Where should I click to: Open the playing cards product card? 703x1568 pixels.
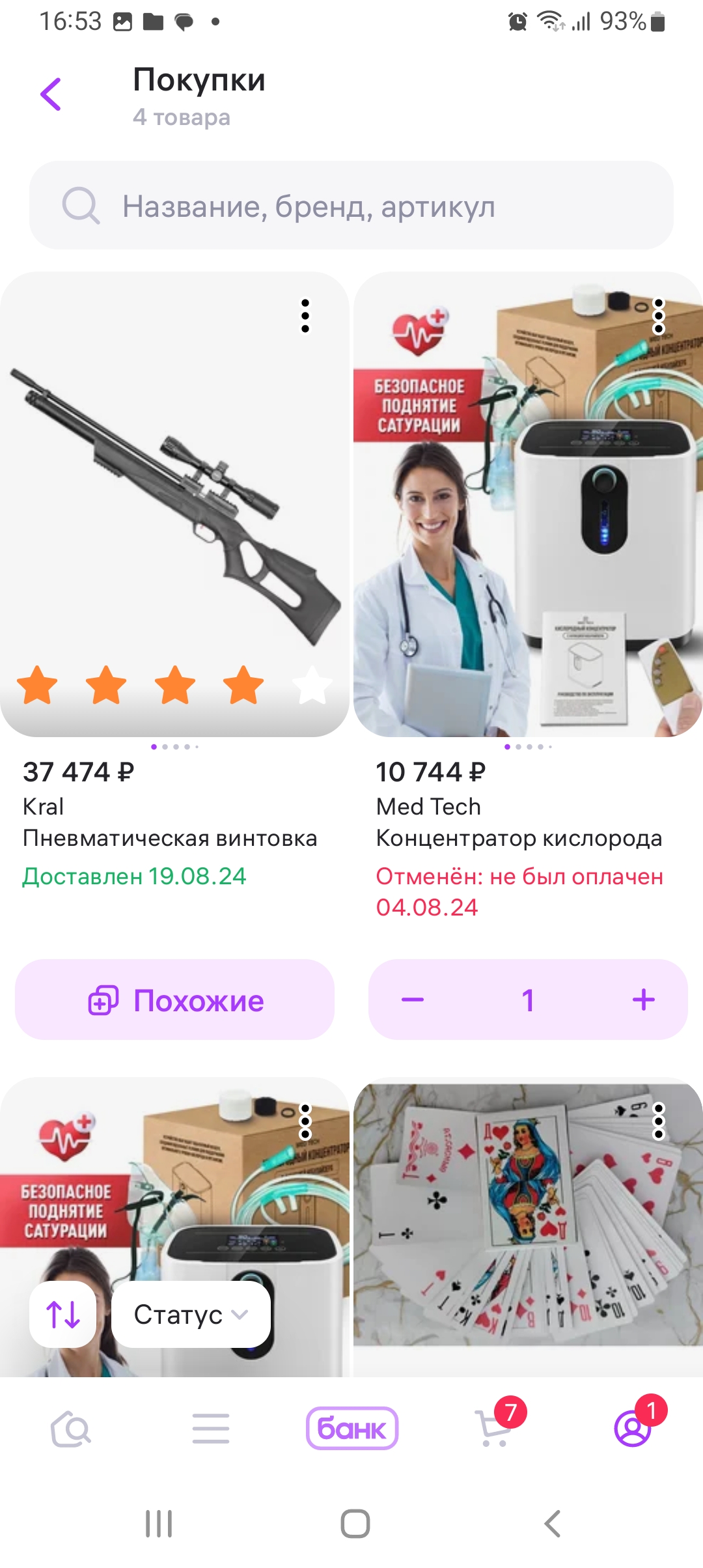[x=528, y=1227]
